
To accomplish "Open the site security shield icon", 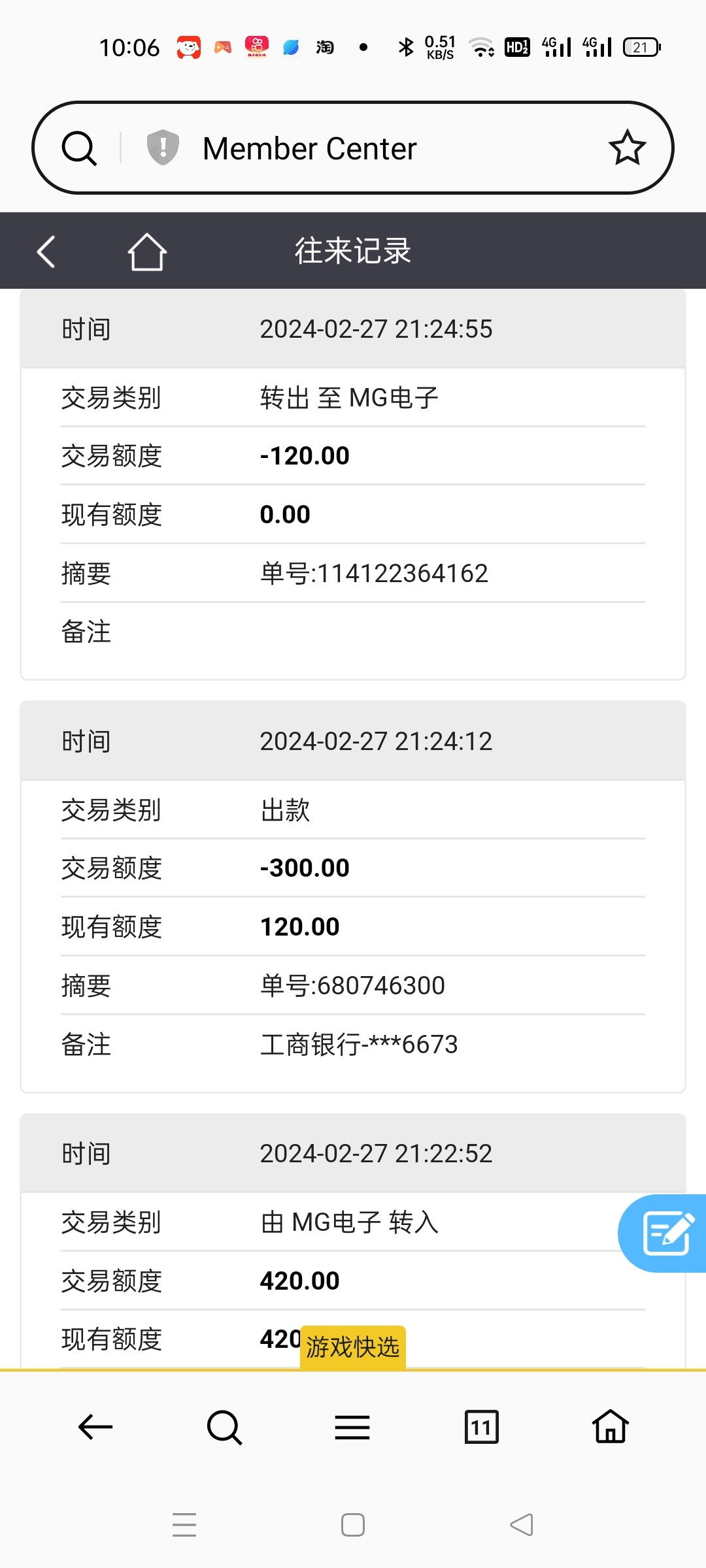I will [163, 147].
